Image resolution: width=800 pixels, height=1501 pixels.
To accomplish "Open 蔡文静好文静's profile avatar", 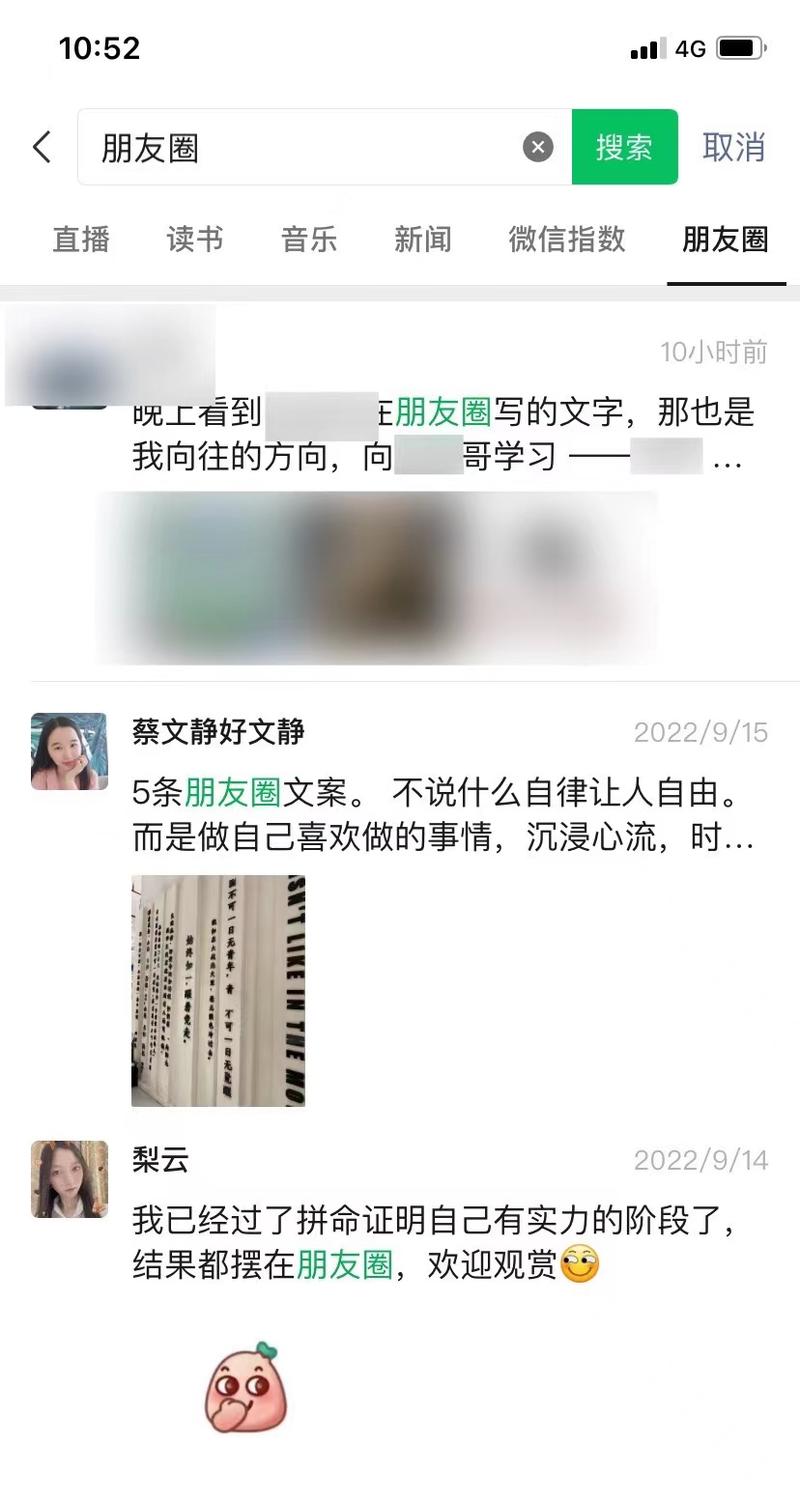I will pyautogui.click(x=67, y=752).
